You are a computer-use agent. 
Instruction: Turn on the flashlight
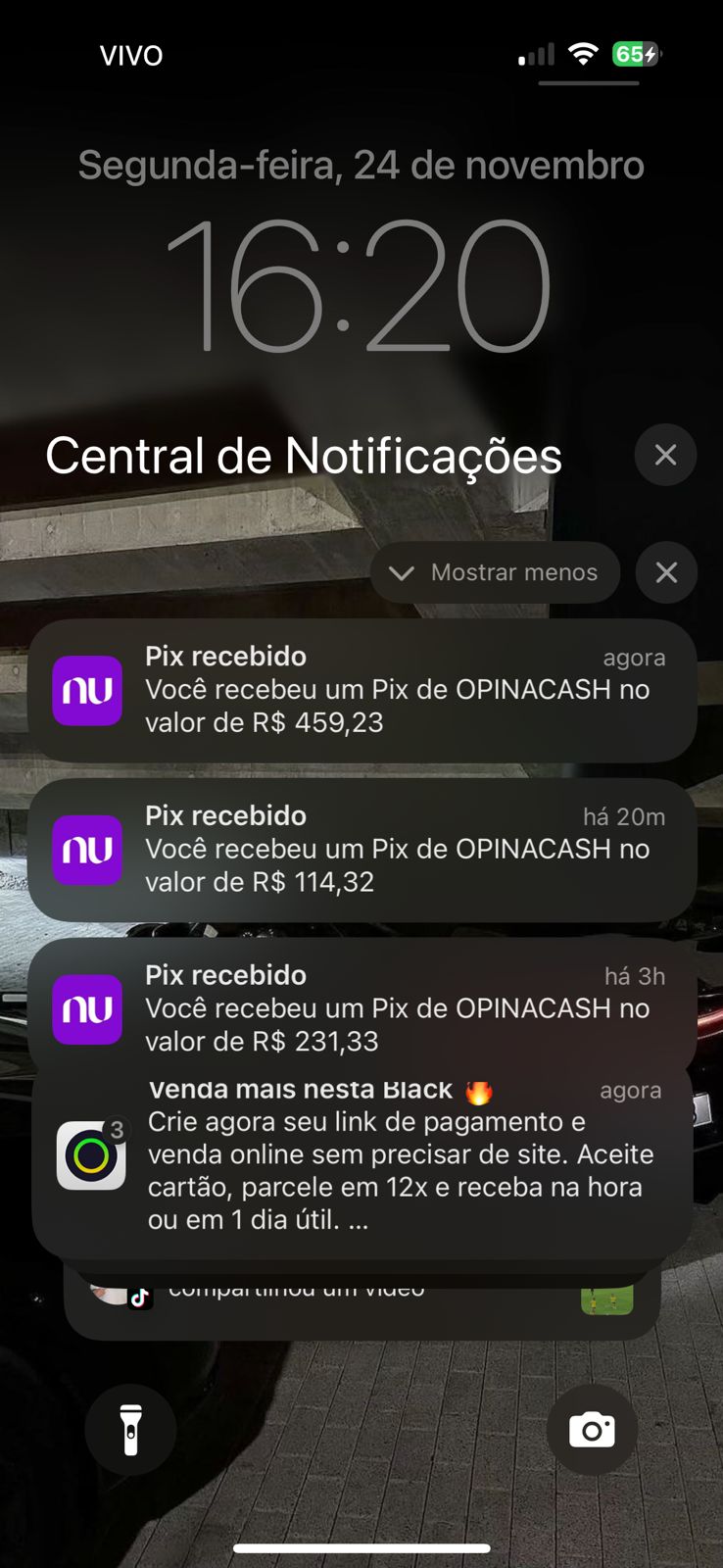click(130, 1430)
